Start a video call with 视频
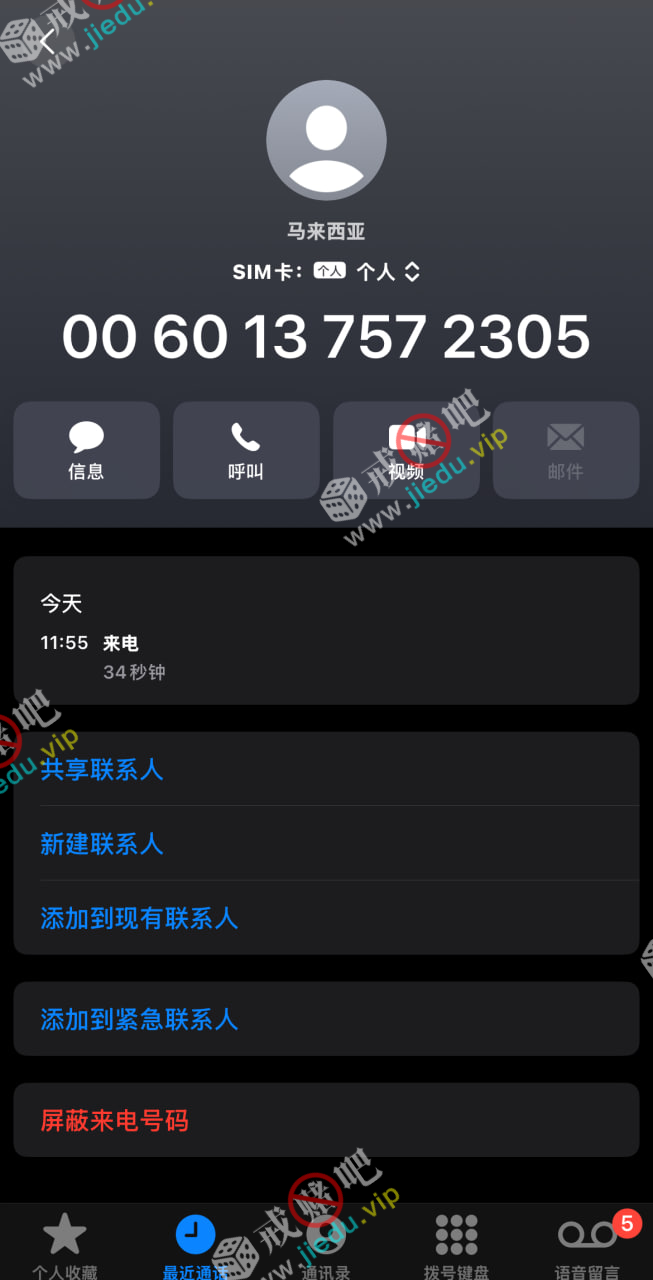The image size is (653, 1280). [x=406, y=450]
